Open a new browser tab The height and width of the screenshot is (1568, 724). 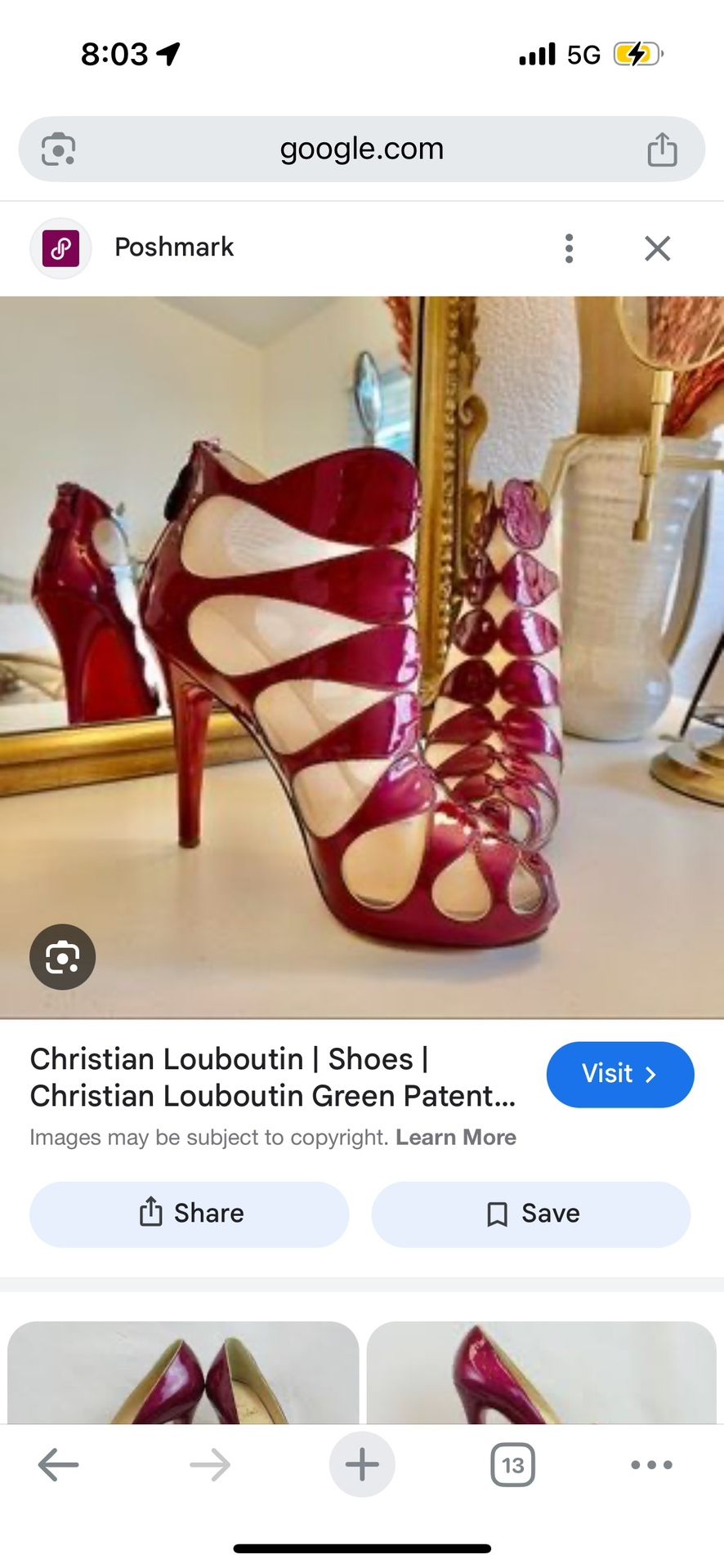point(362,1464)
